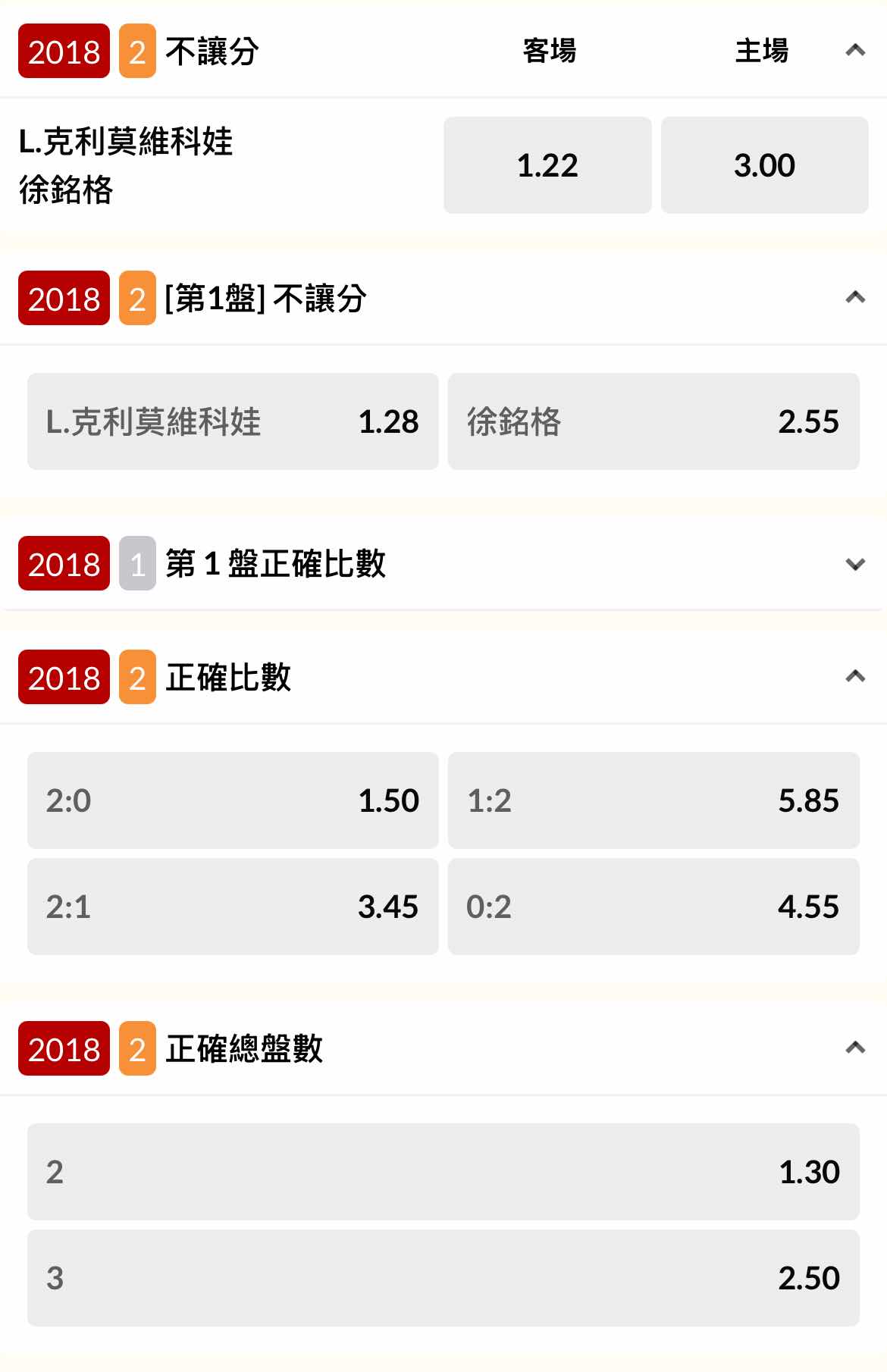The width and height of the screenshot is (887, 1372).
Task: Select the 1.22 away odds for 不讓分
Action: [x=547, y=165]
